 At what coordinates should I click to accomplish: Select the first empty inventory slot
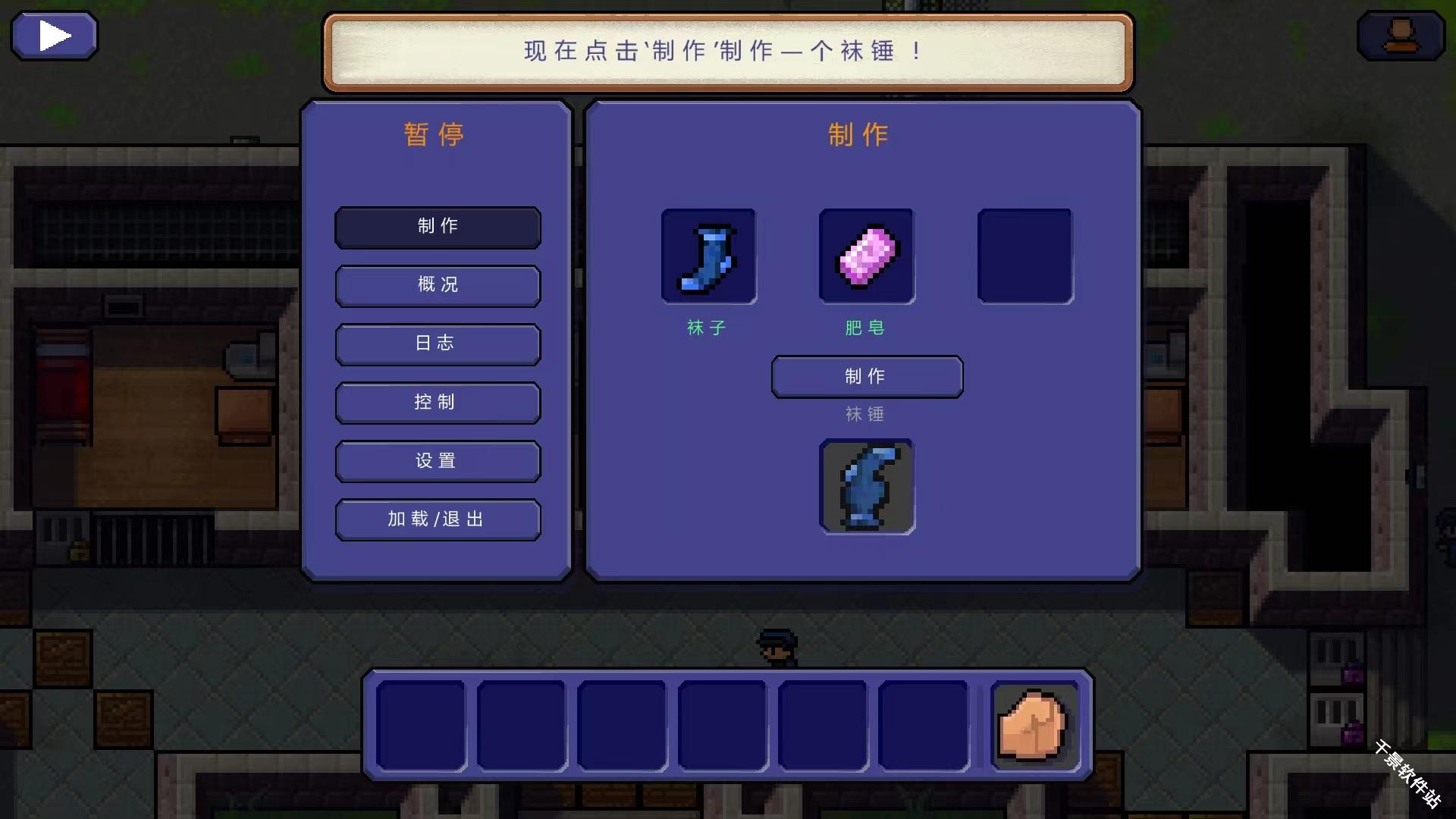pyautogui.click(x=421, y=726)
